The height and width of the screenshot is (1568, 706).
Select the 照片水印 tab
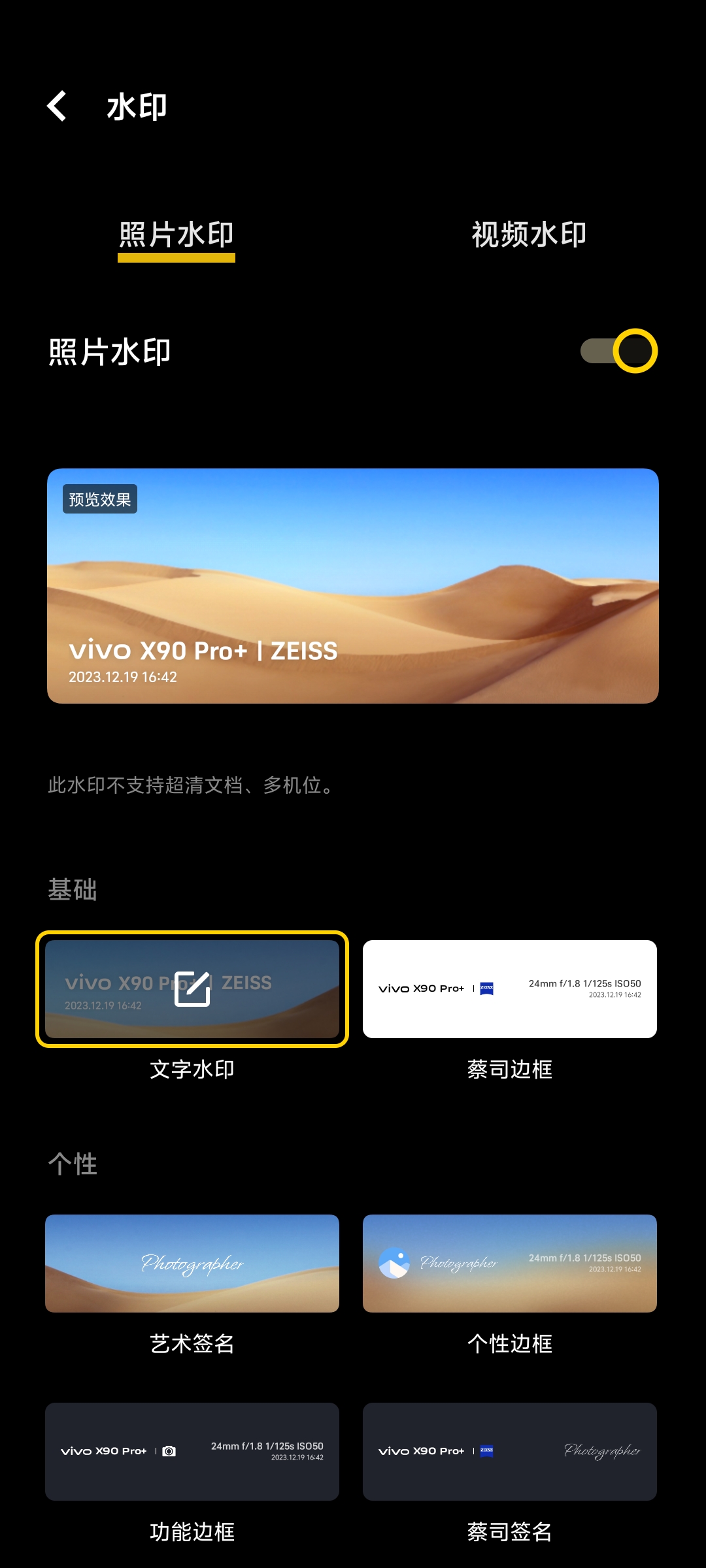click(176, 235)
